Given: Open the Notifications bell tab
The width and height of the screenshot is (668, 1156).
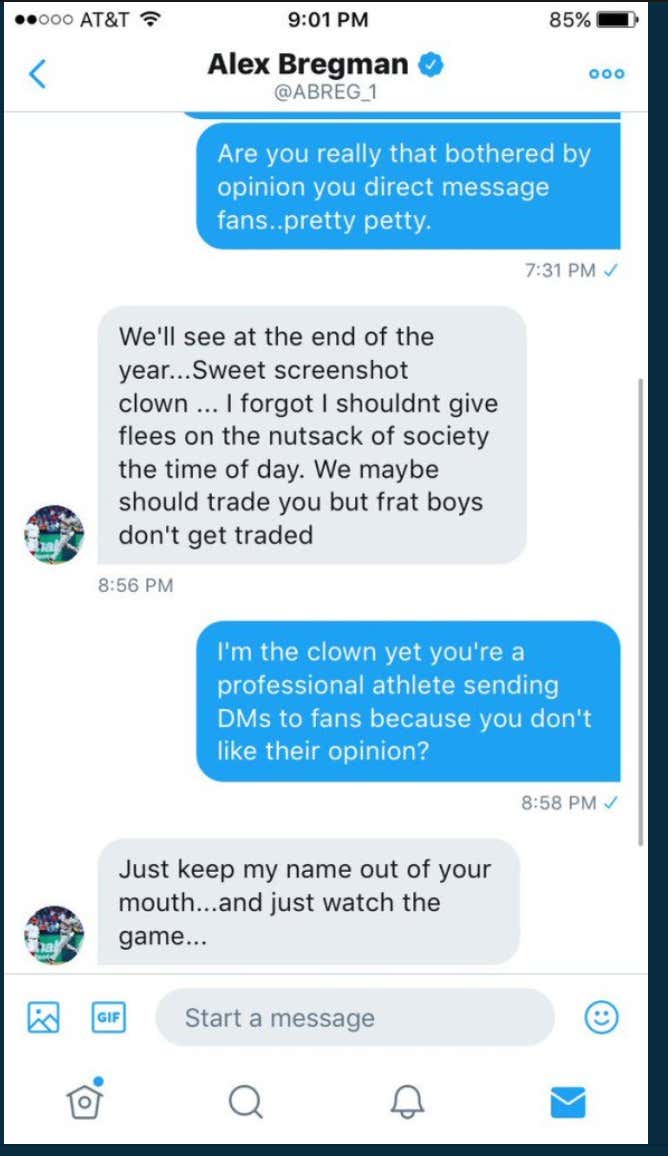Looking at the screenshot, I should 407,1102.
